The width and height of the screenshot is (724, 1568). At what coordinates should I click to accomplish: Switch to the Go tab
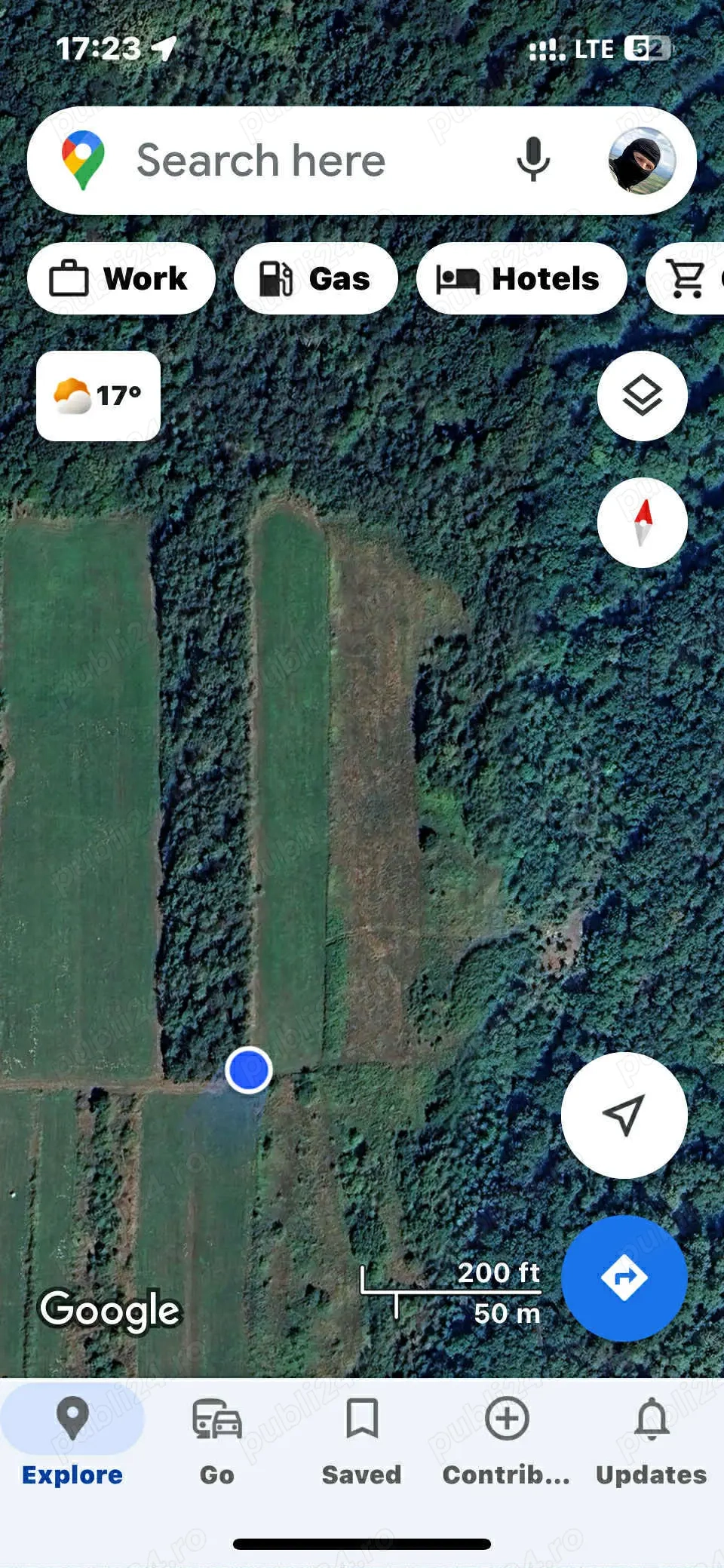[217, 1441]
